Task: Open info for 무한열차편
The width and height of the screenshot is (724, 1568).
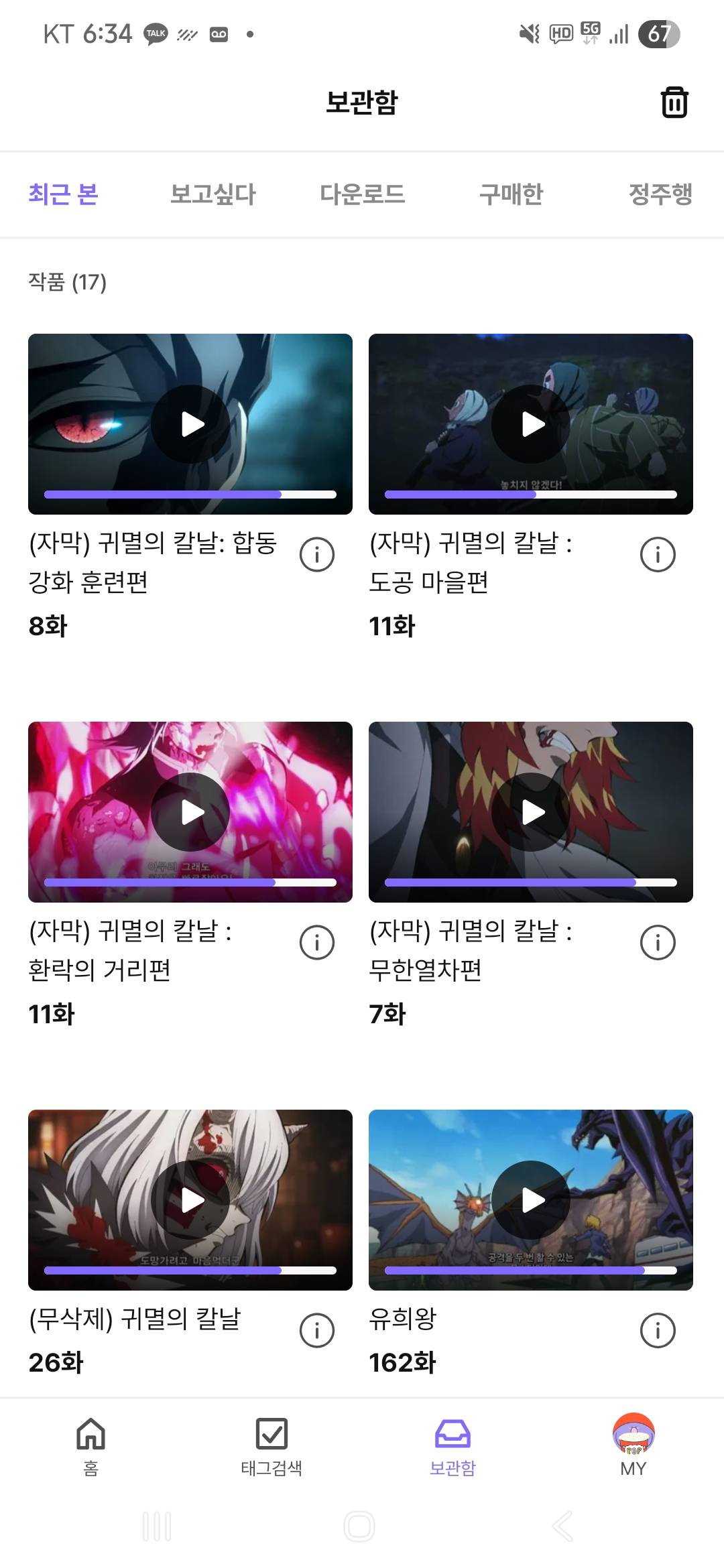Action: click(658, 943)
